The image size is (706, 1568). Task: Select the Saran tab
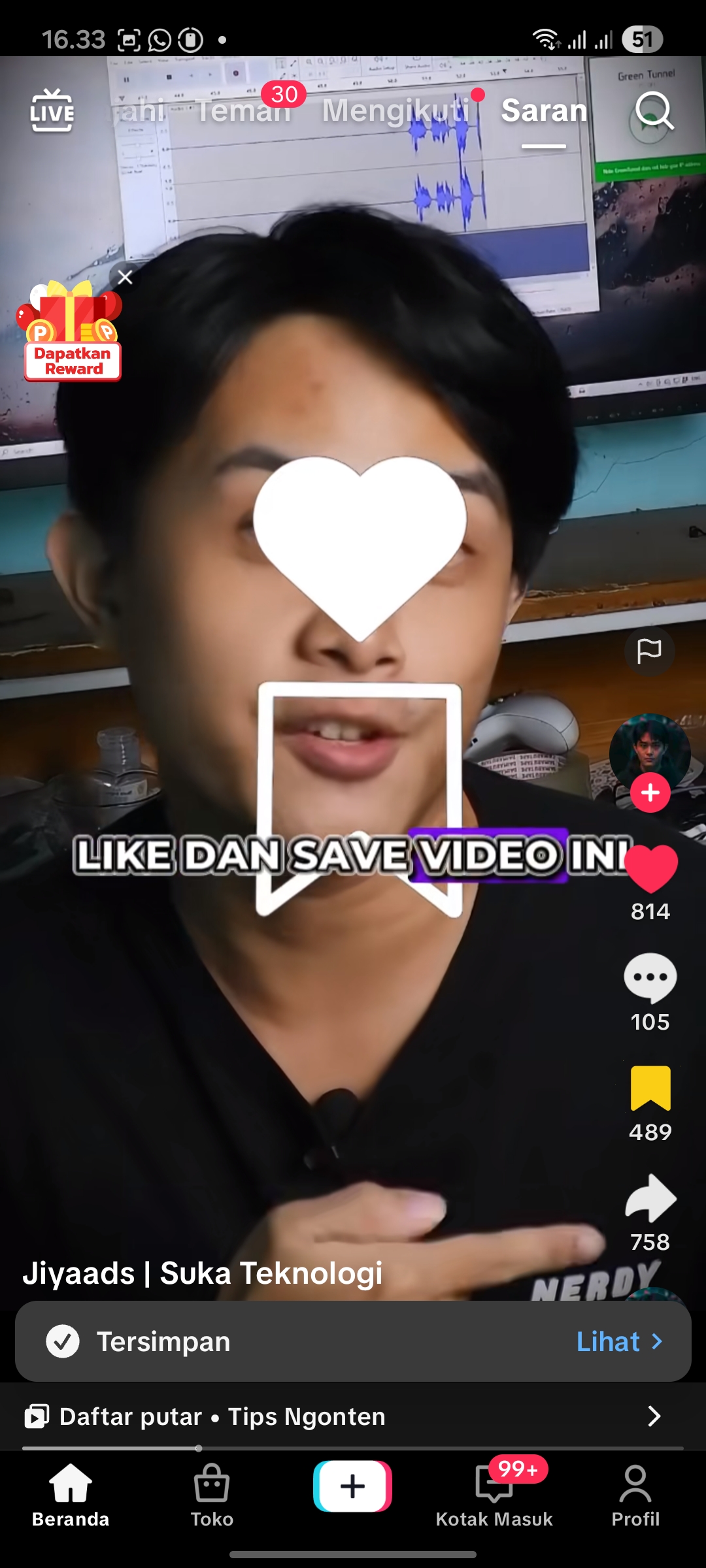tap(544, 110)
